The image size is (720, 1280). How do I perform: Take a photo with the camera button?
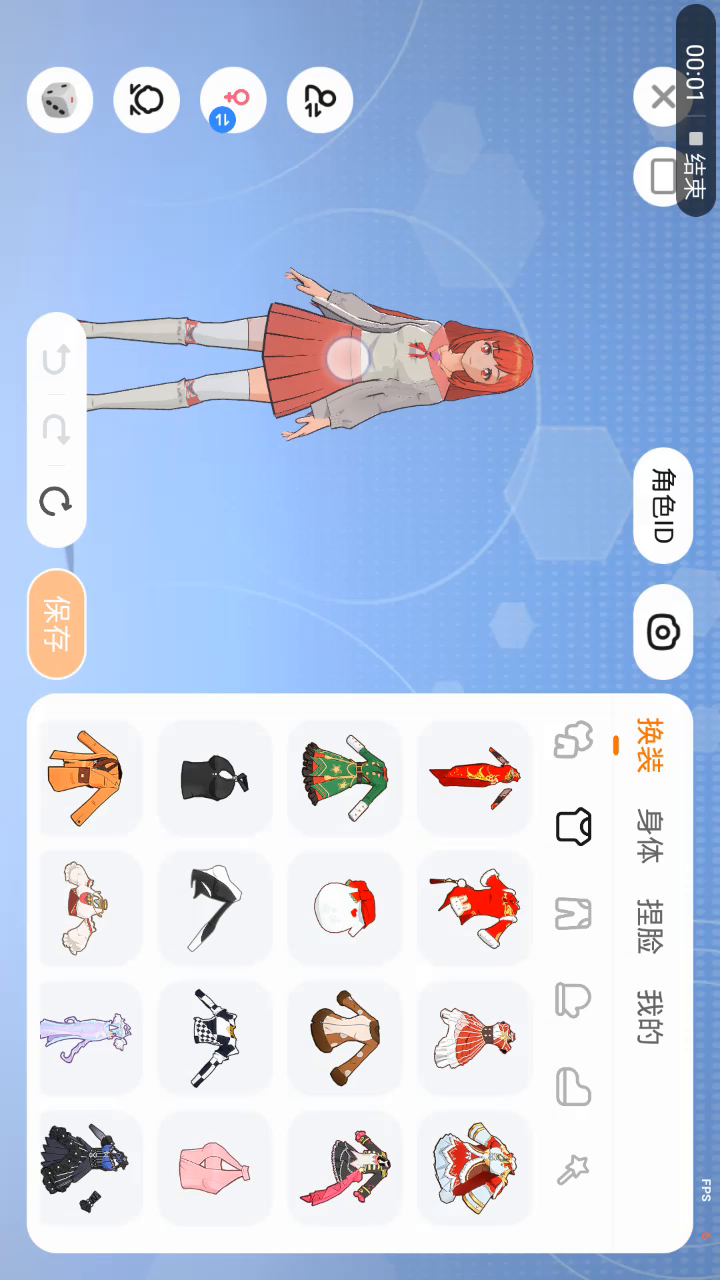click(663, 632)
